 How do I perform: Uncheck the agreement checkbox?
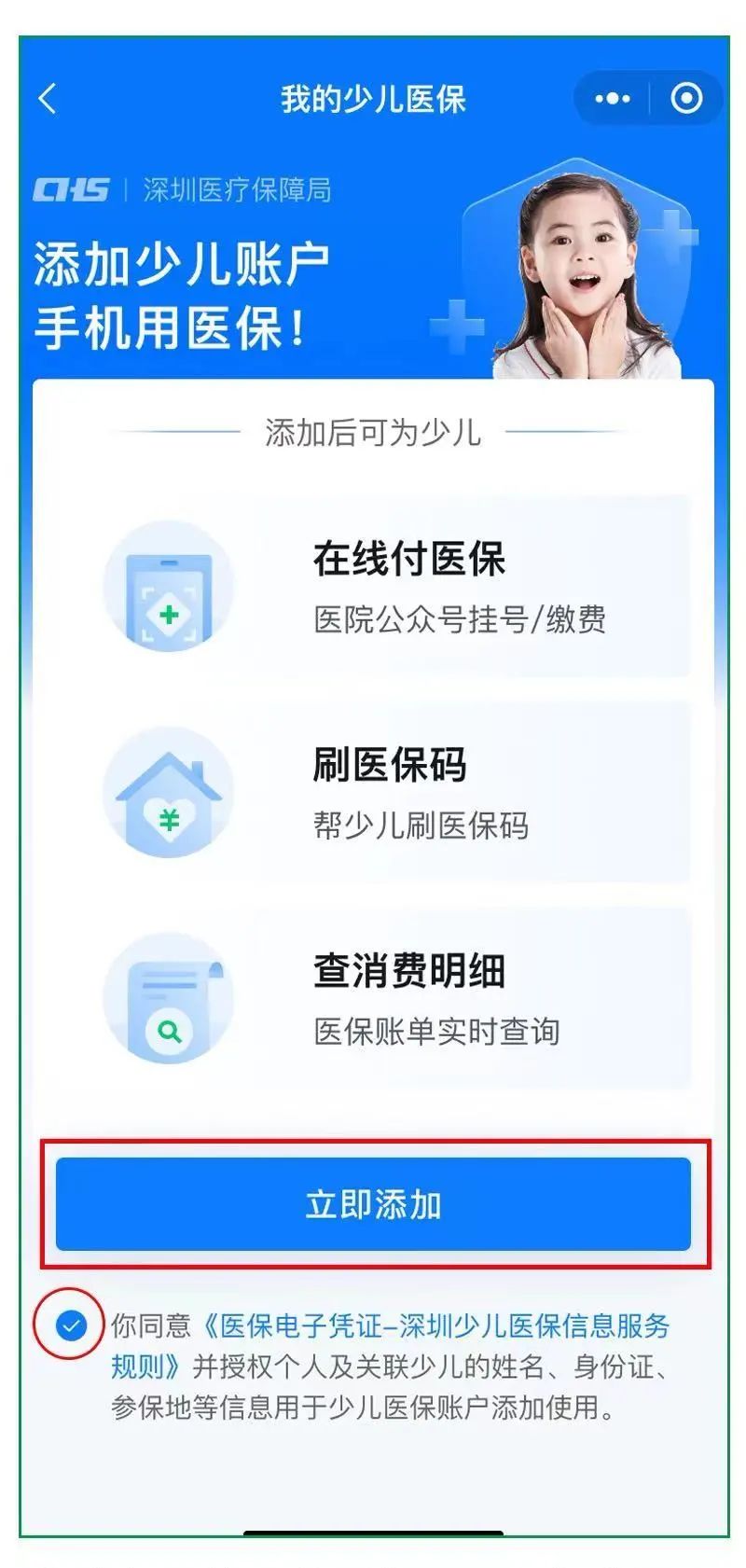pyautogui.click(x=70, y=1325)
